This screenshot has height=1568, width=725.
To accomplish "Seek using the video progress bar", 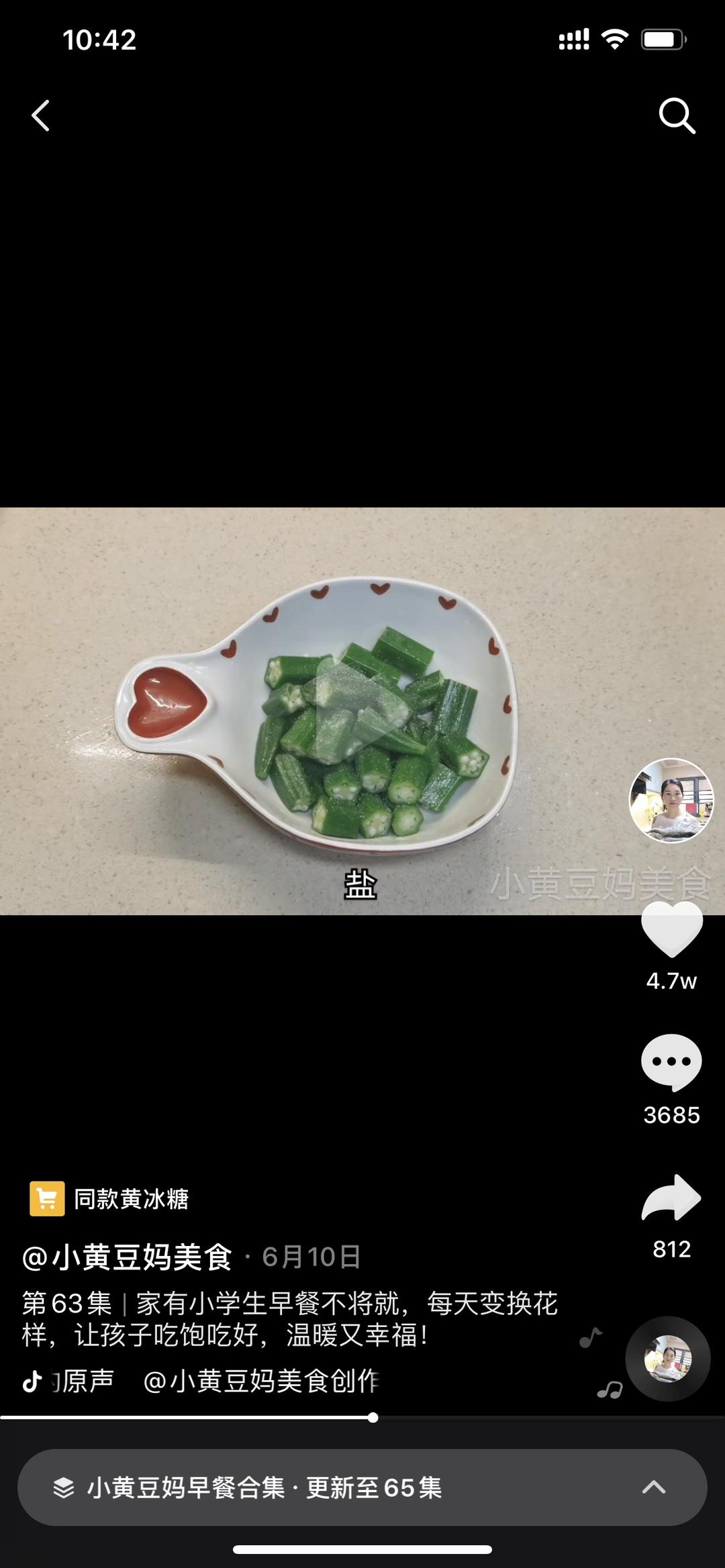I will pyautogui.click(x=362, y=1417).
